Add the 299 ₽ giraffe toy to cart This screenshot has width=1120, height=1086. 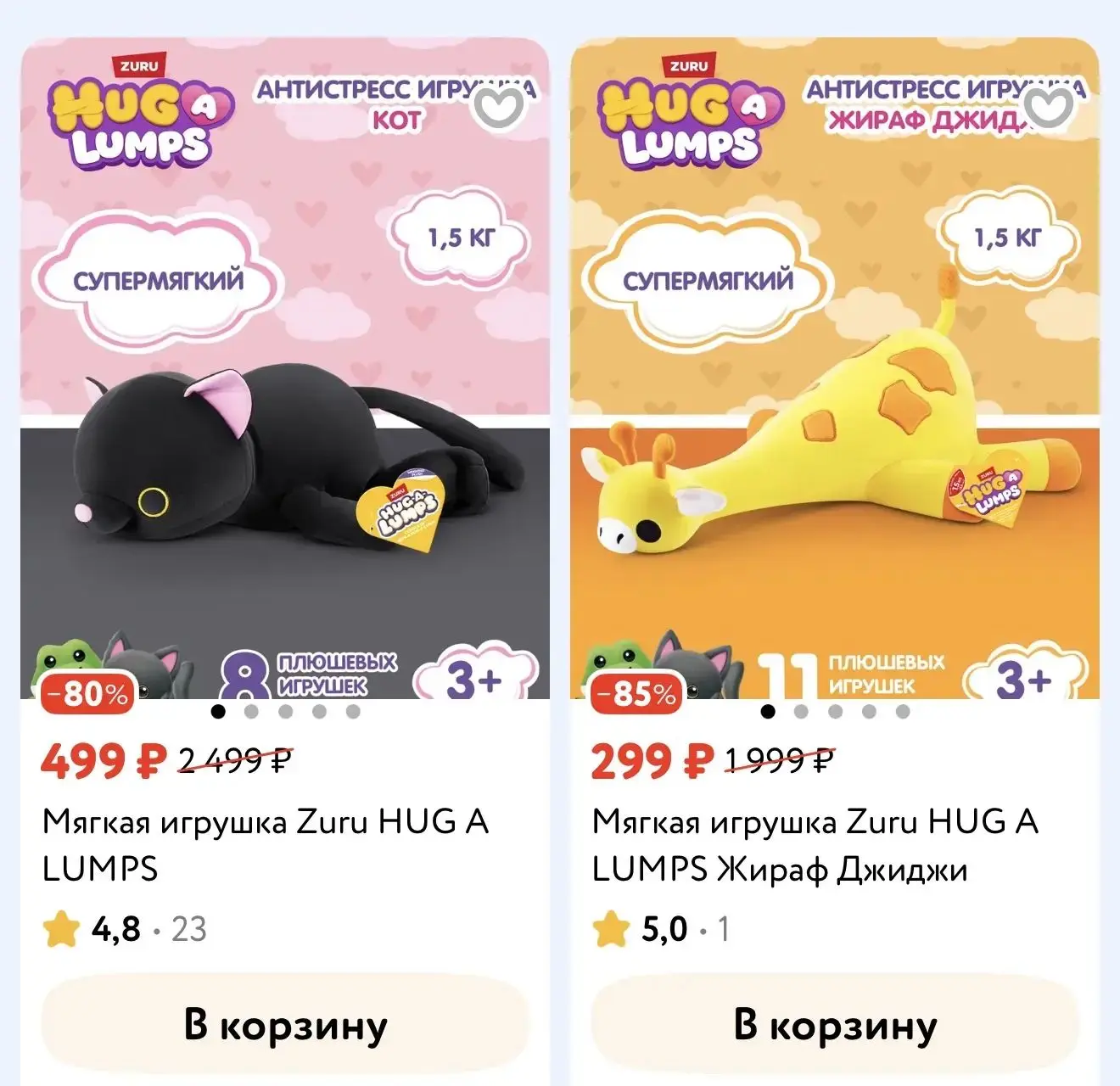[835, 1024]
